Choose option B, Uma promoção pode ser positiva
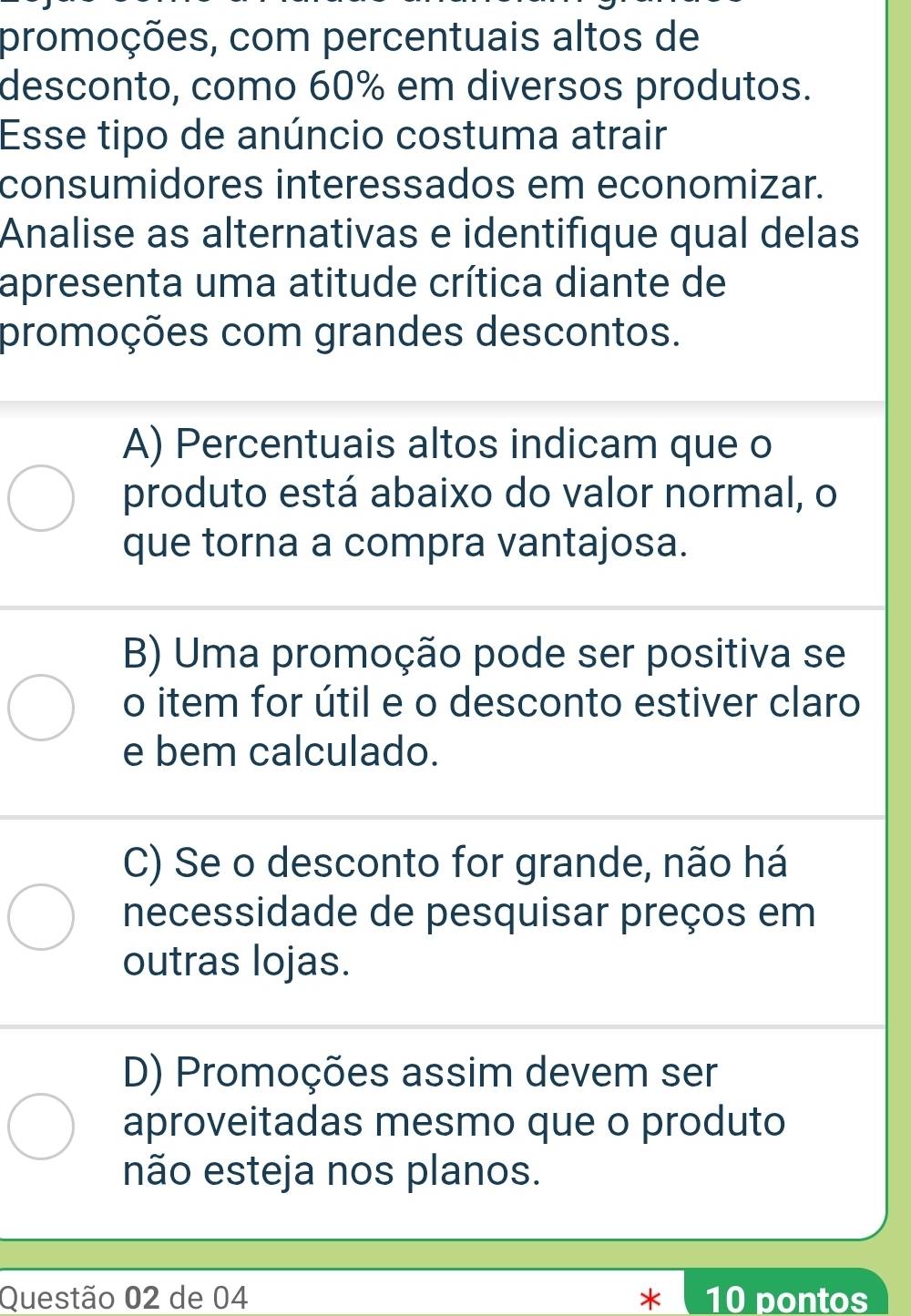This screenshot has width=911, height=1316. pyautogui.click(x=42, y=708)
